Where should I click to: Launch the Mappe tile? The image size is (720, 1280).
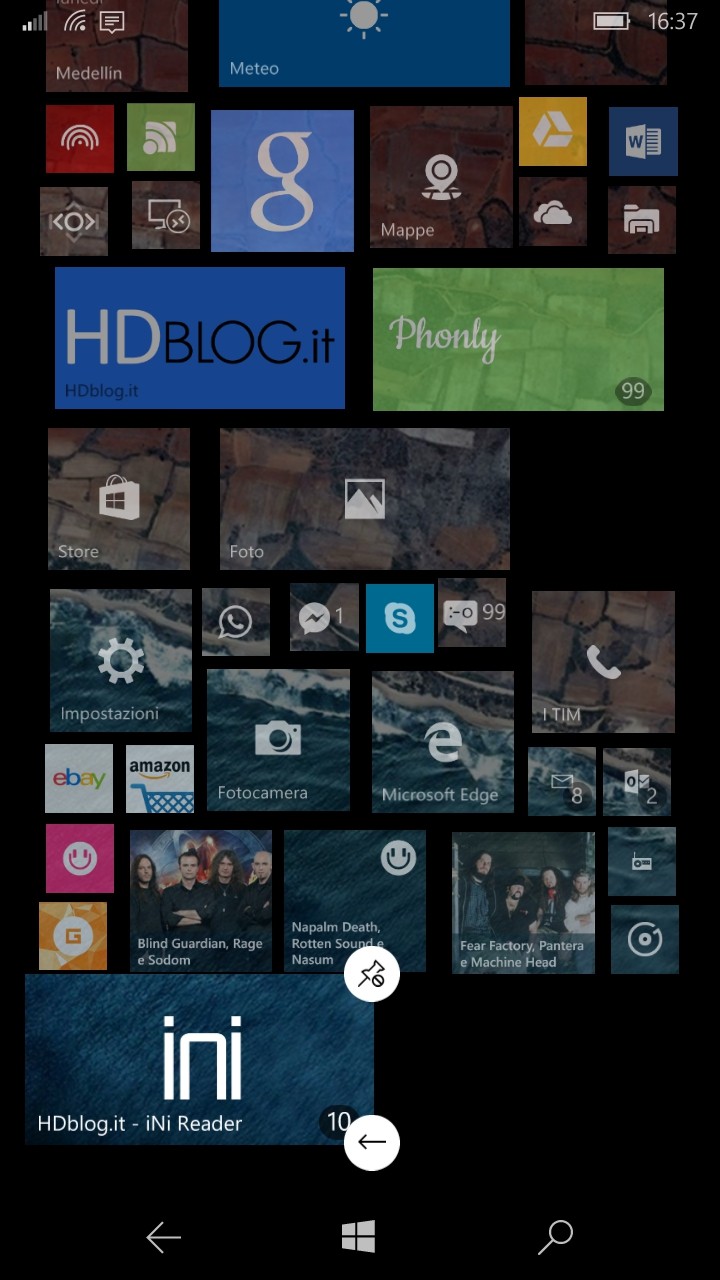click(441, 177)
